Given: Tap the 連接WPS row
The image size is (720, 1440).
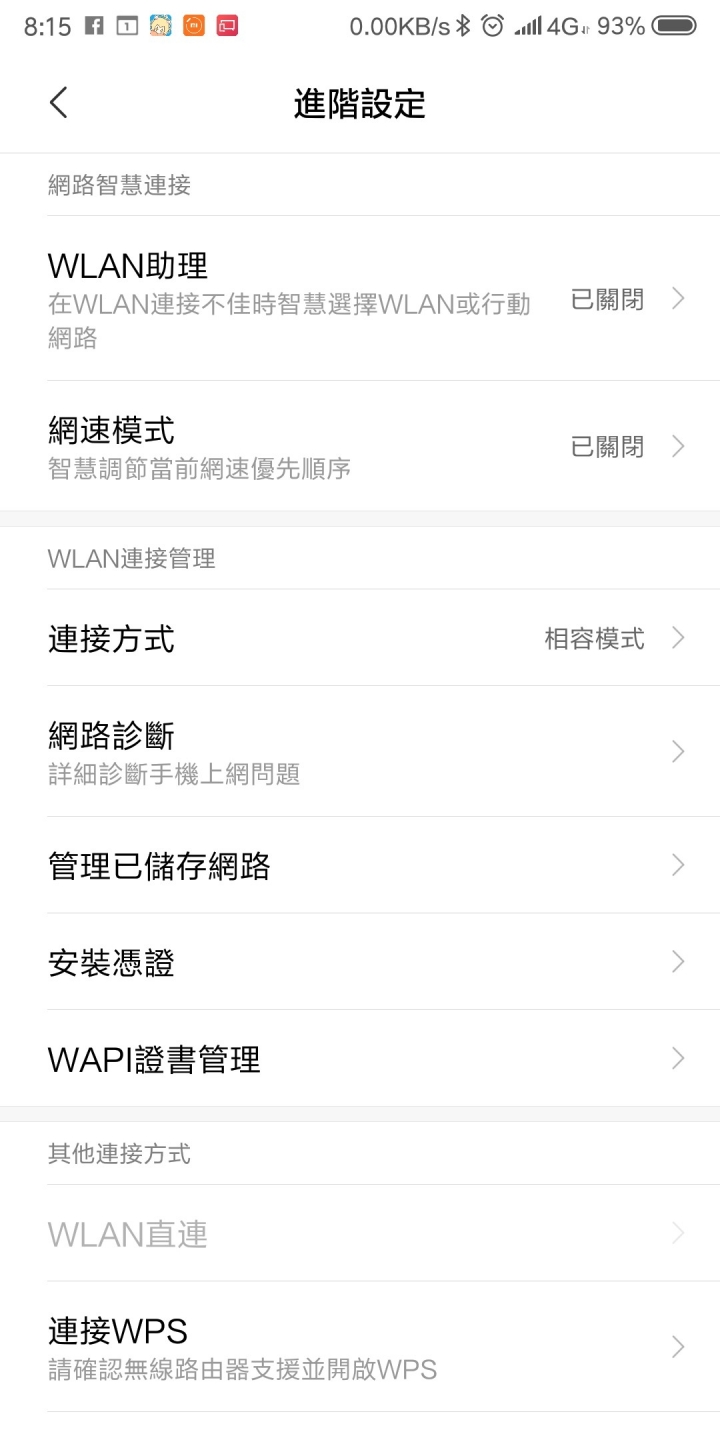Looking at the screenshot, I should click(360, 1347).
